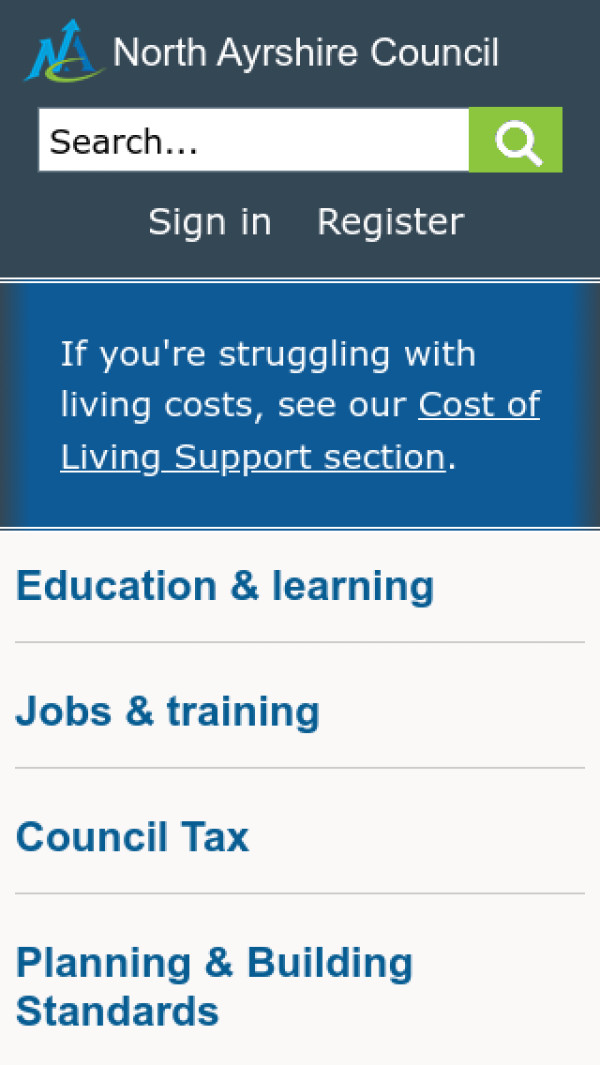Tap the green magnifier search button
This screenshot has height=1065, width=600.
(515, 140)
